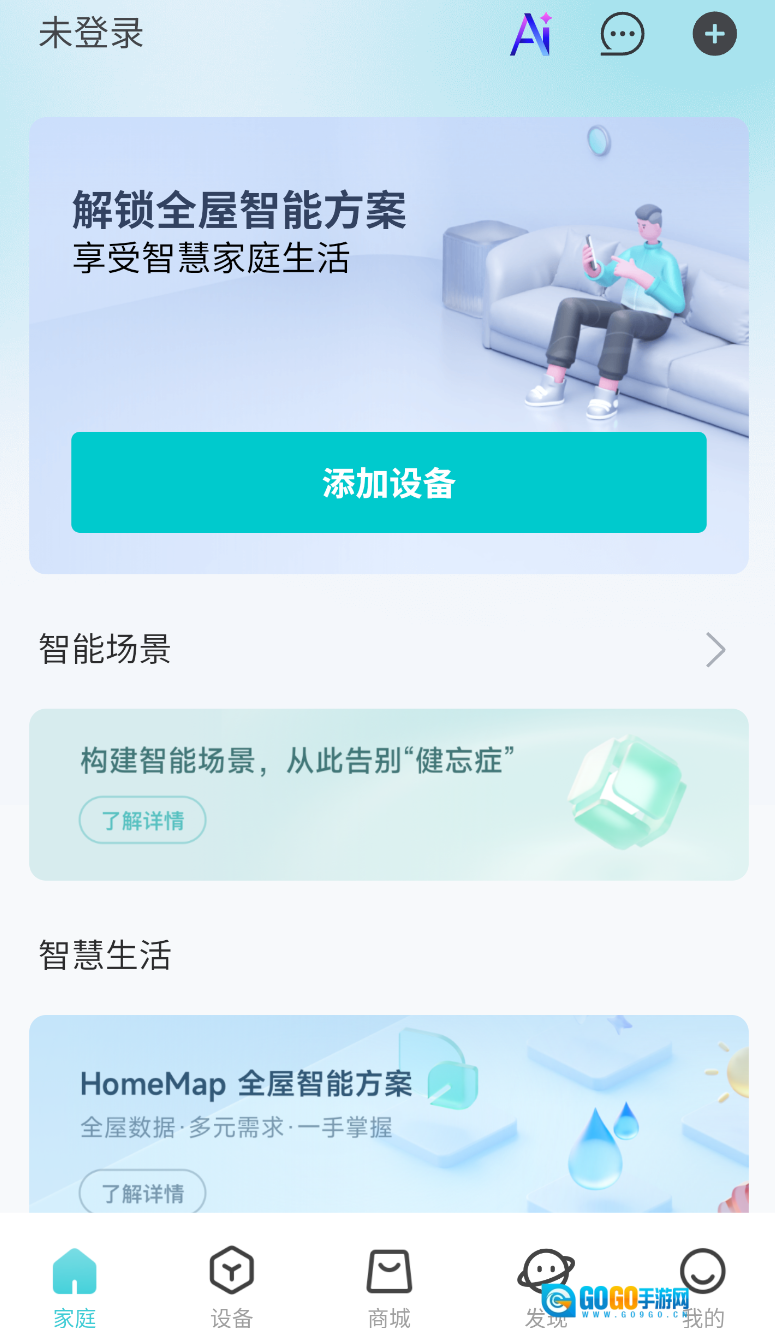This screenshot has width=775, height=1328.
Task: Tap the 智慧生活 section header
Action: 105,956
